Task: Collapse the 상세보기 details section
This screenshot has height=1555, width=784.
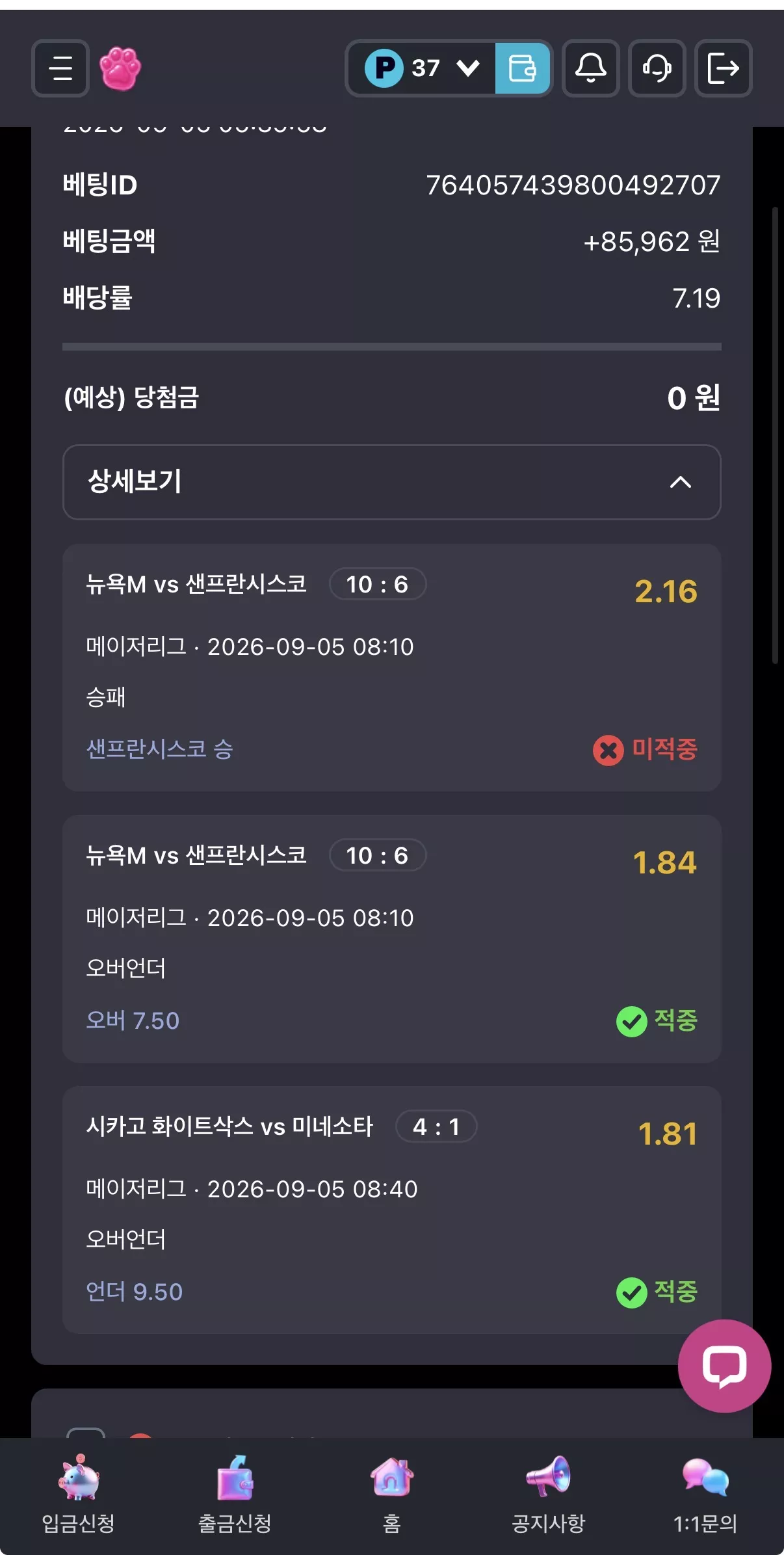Action: tap(392, 482)
